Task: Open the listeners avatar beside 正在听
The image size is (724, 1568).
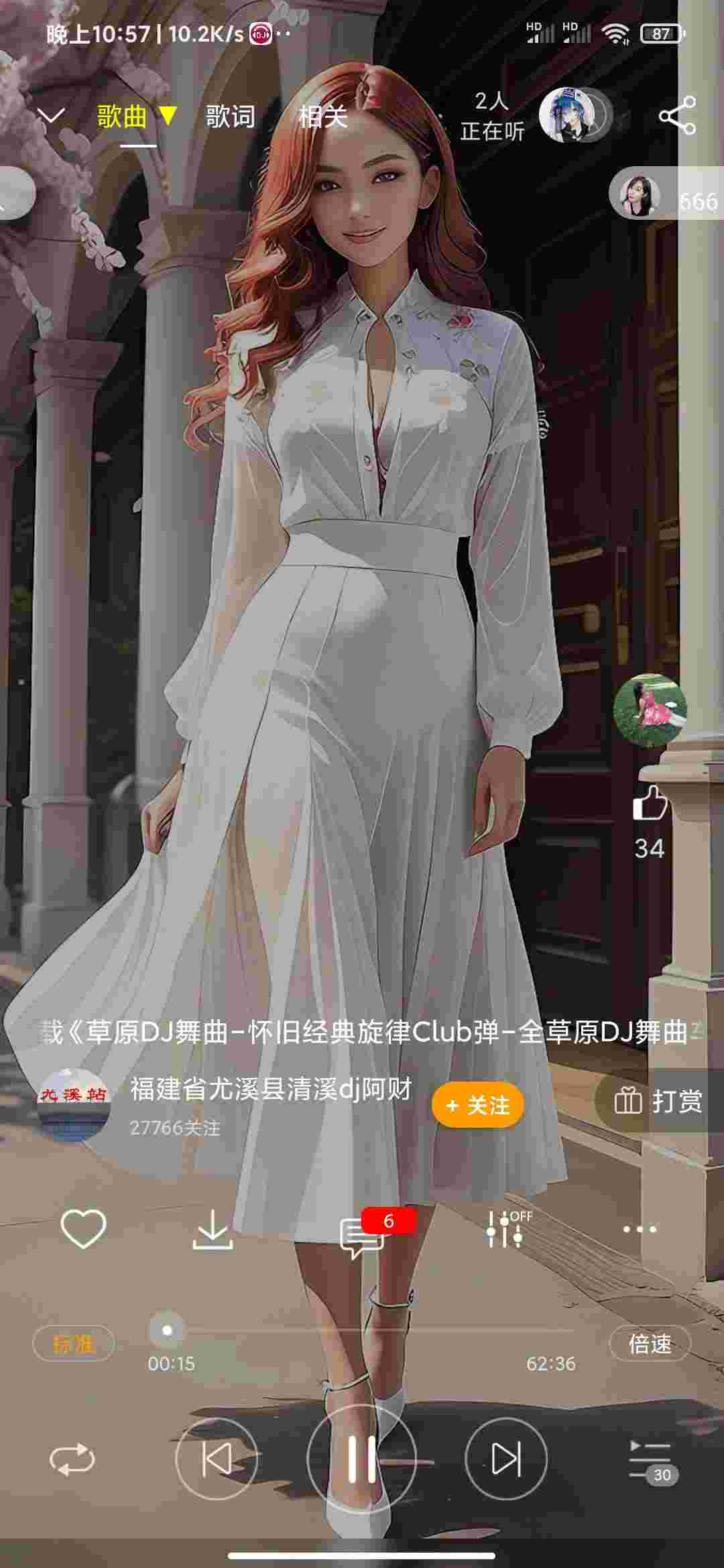Action: (570, 115)
